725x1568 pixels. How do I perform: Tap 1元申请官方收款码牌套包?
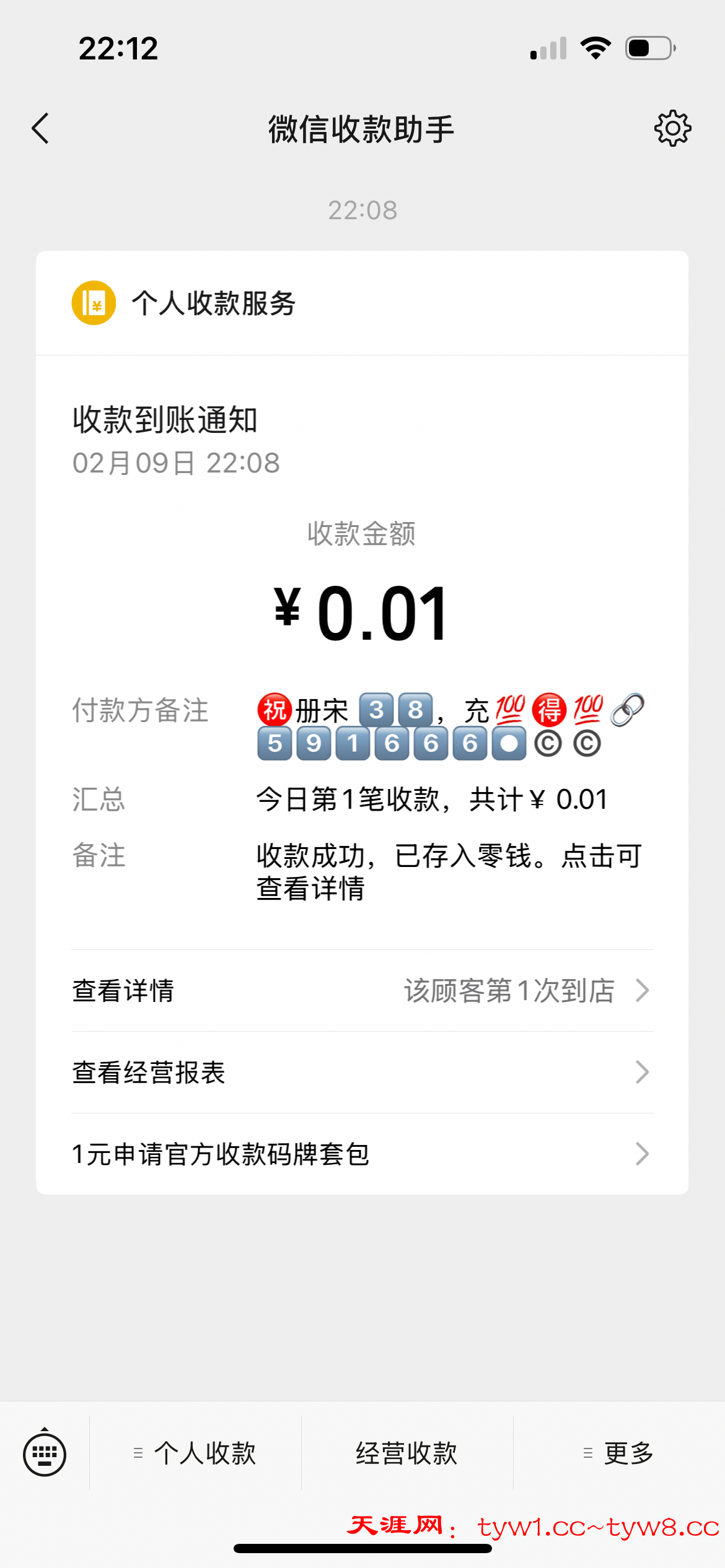[362, 1154]
